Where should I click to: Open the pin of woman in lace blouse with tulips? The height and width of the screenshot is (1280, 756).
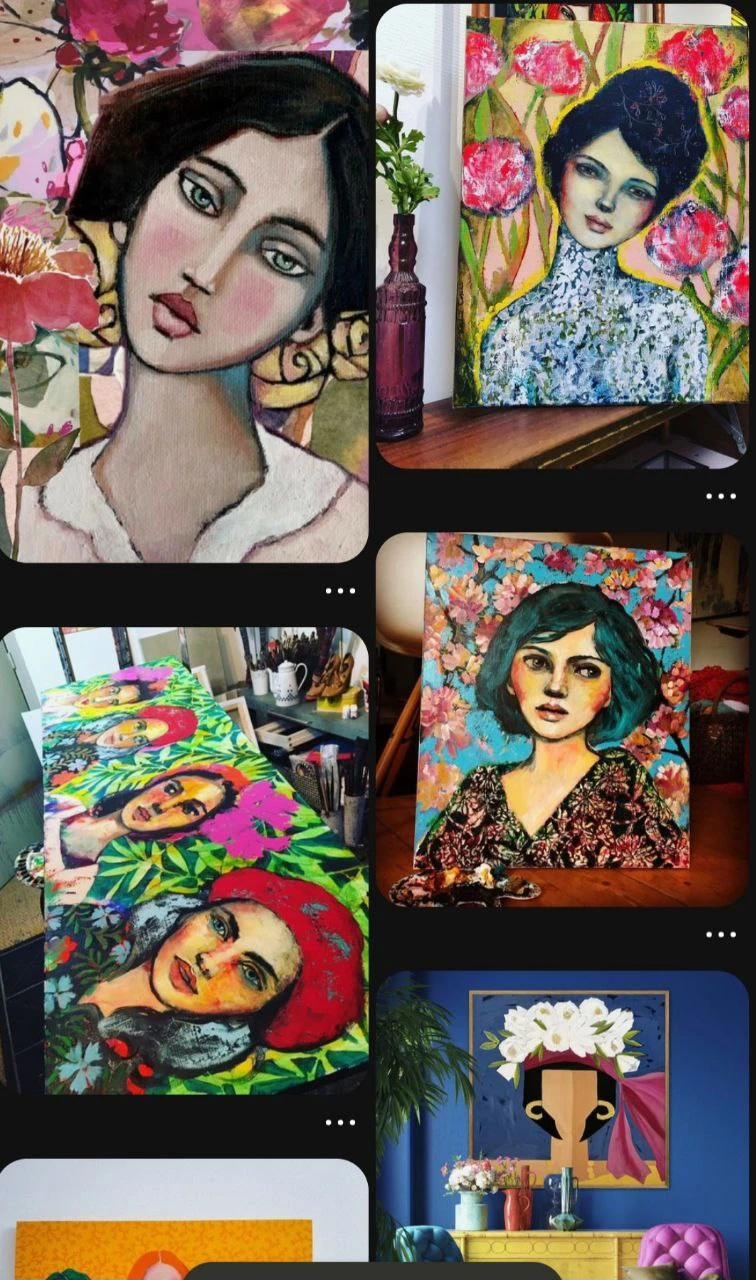562,235
